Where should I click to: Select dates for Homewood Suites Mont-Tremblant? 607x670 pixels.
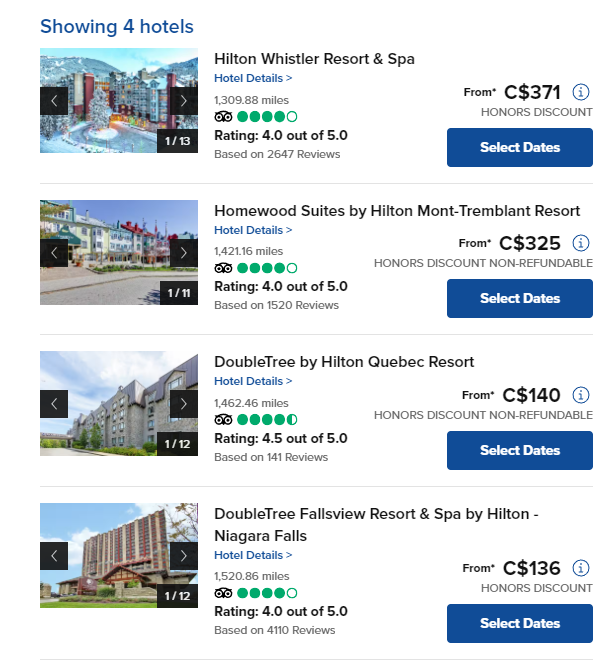(x=519, y=298)
